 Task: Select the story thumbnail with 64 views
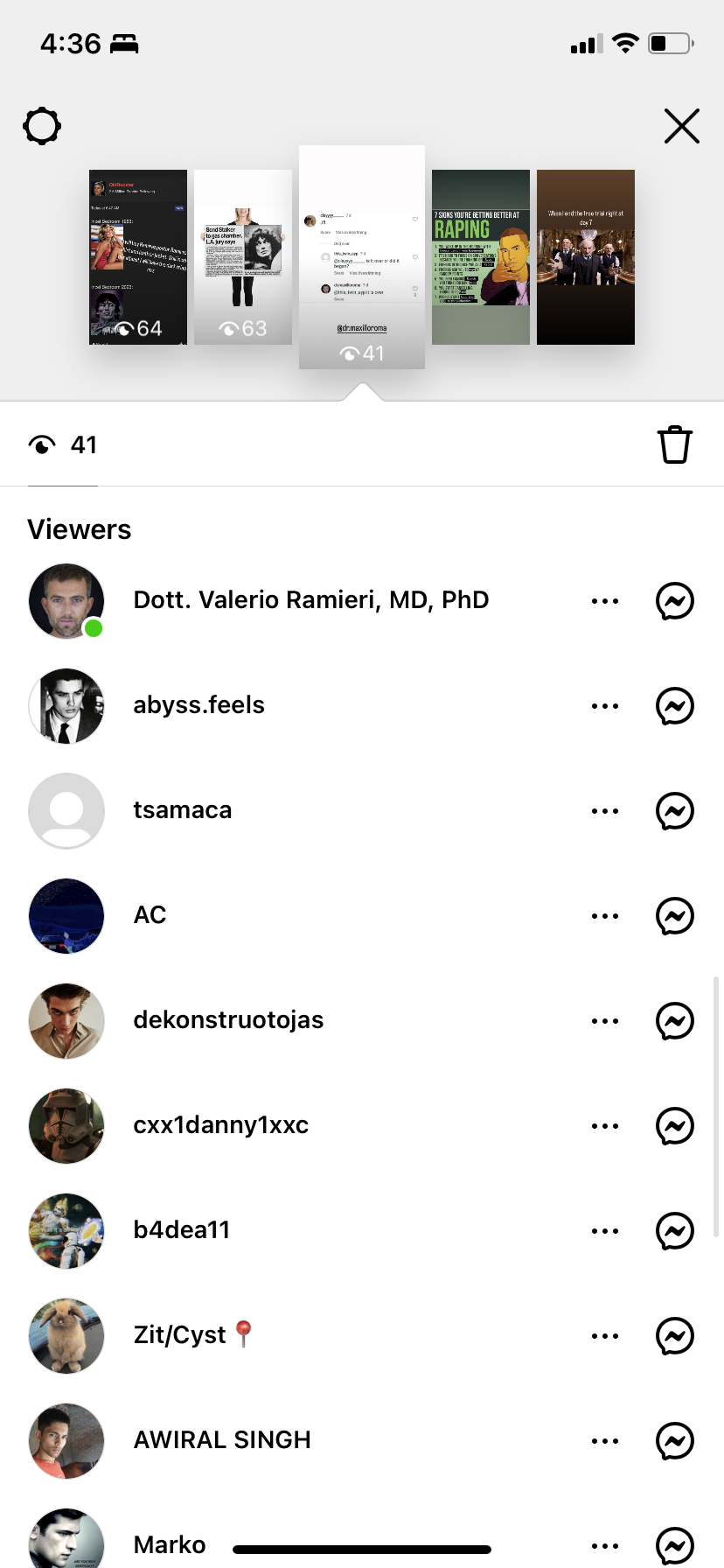(138, 256)
